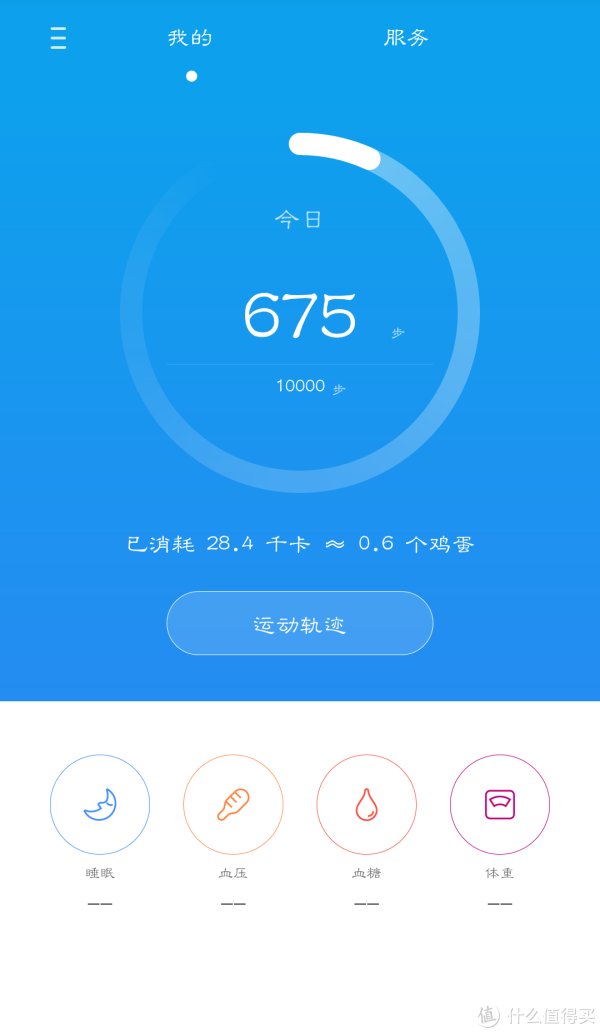Open the hamburger drawer menu

(x=59, y=38)
